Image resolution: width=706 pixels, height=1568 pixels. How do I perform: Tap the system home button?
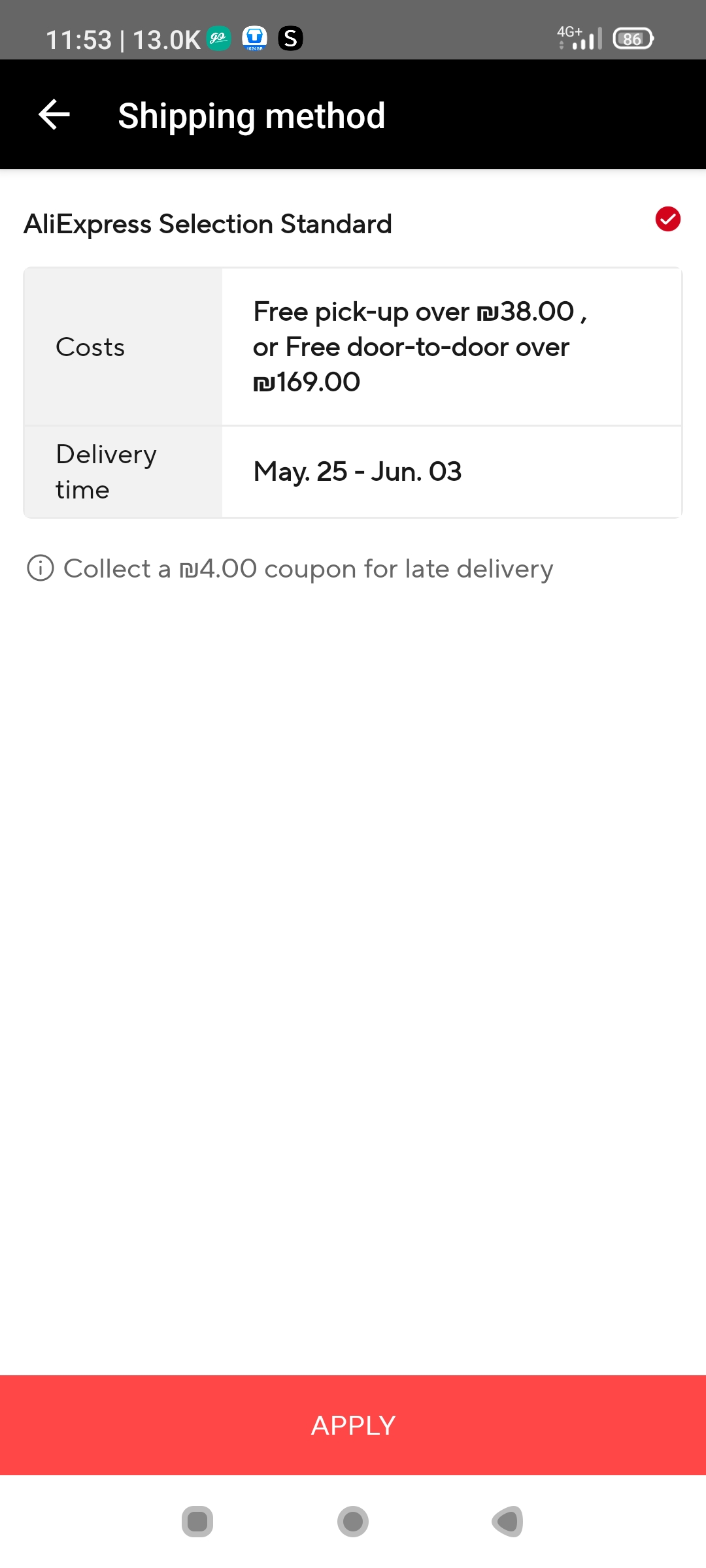[x=353, y=1522]
